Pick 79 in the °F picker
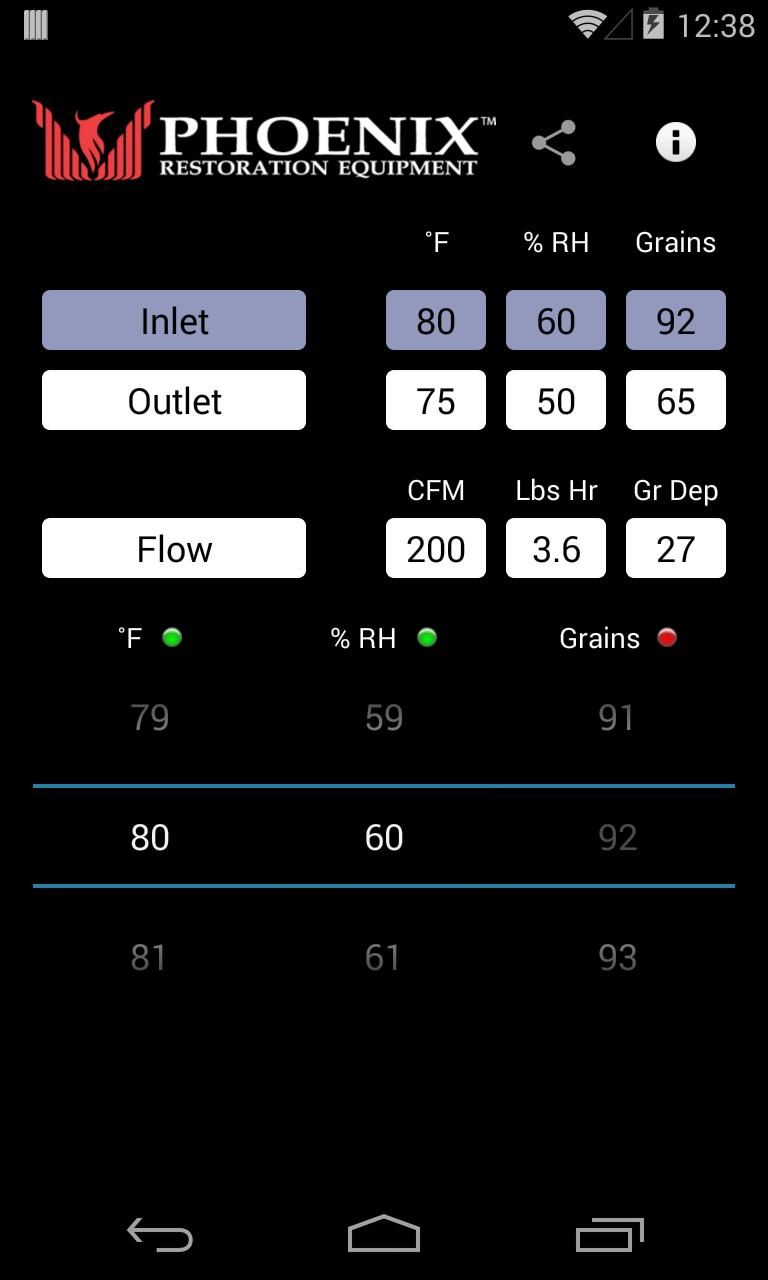768x1280 pixels. click(150, 718)
